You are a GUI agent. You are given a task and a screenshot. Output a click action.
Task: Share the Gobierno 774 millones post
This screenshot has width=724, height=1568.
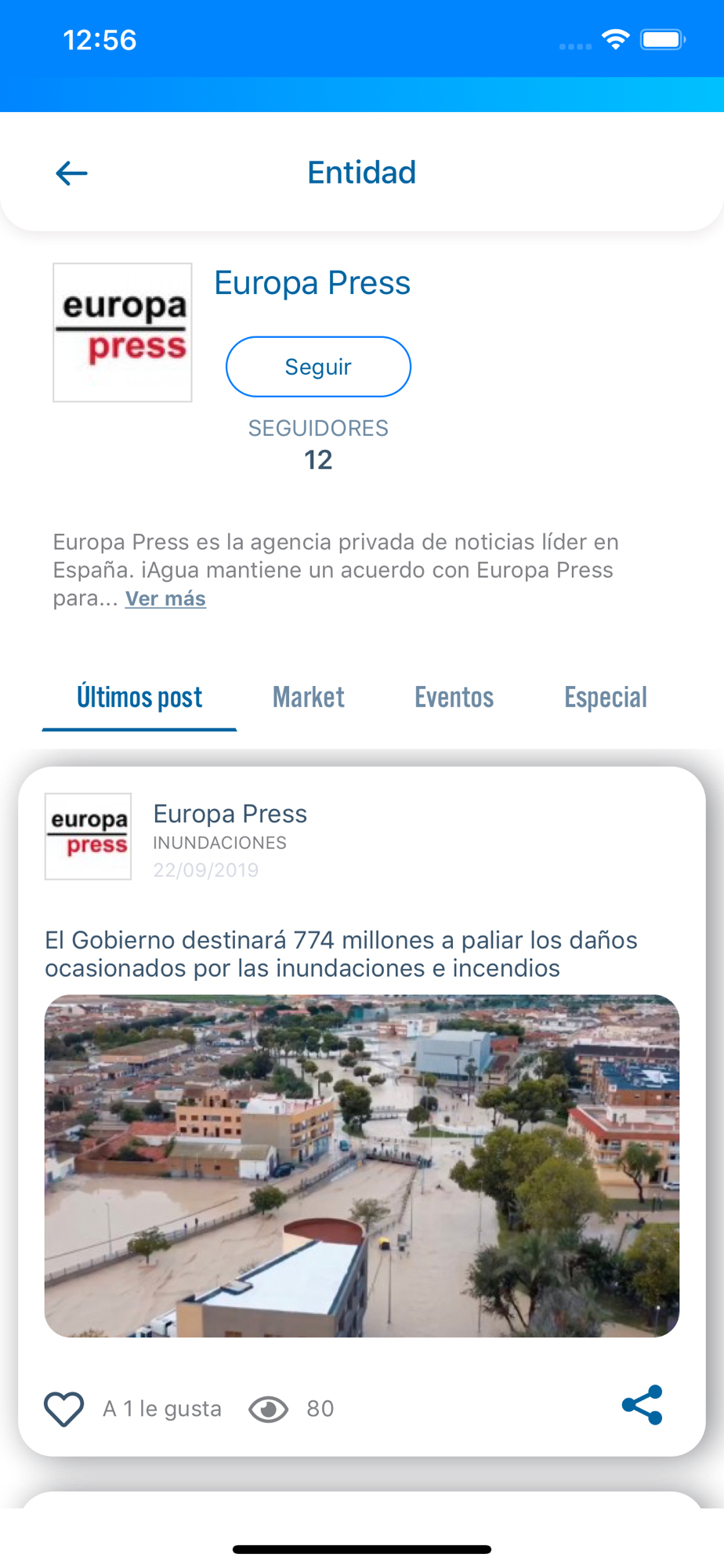643,1405
